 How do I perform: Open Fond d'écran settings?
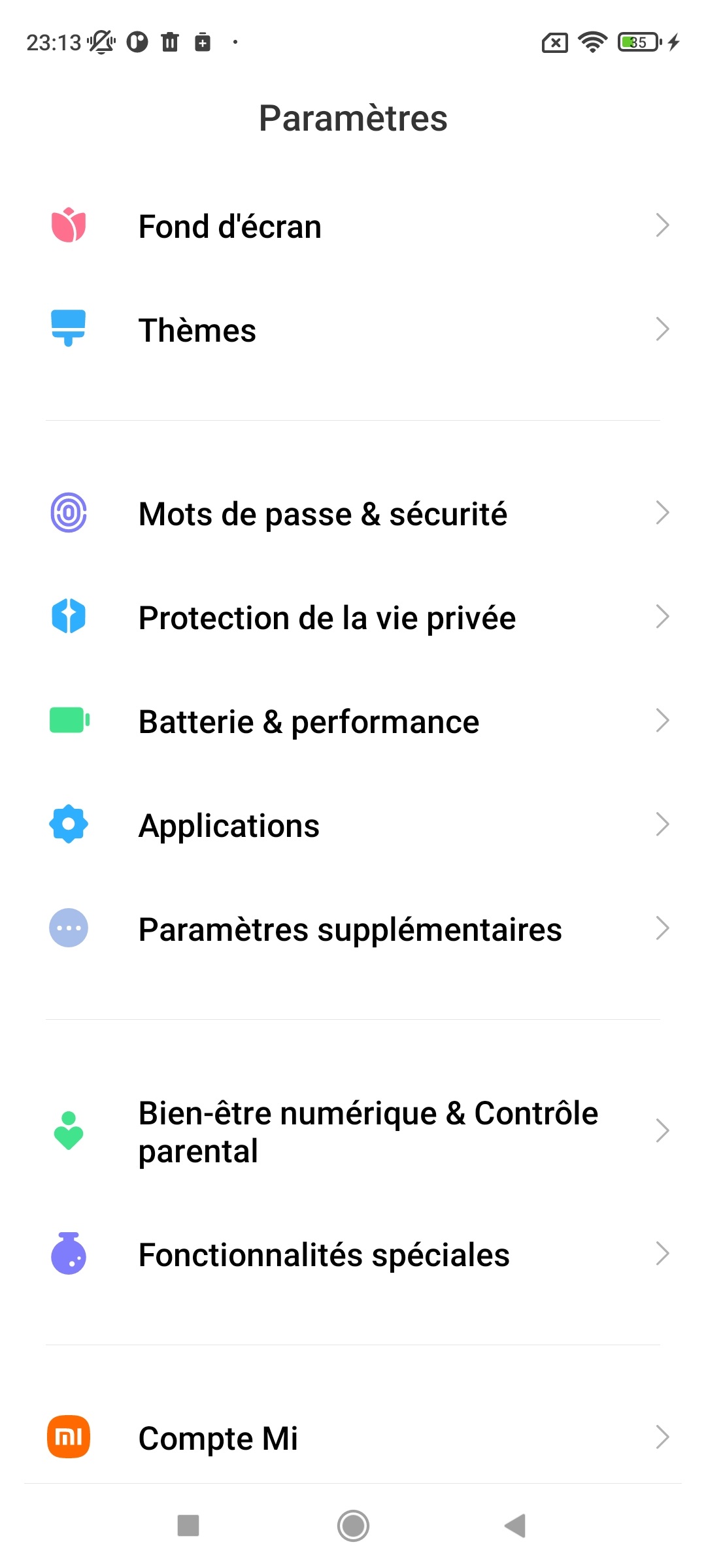pos(353,227)
